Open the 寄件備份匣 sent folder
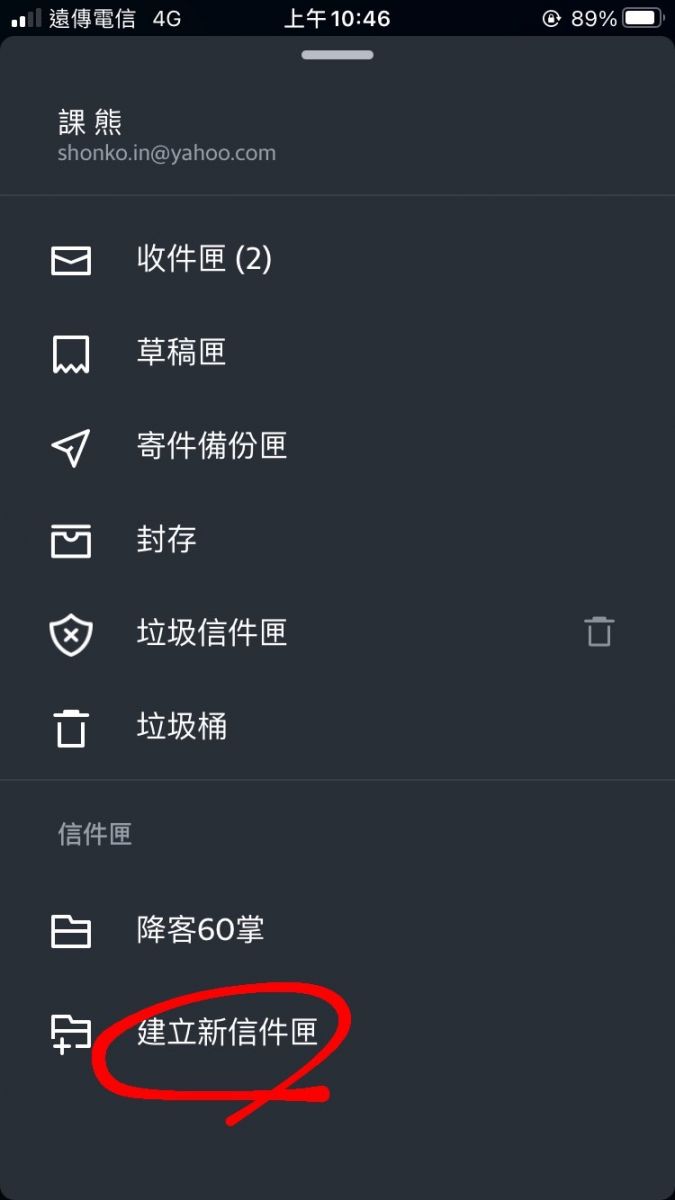The height and width of the screenshot is (1200, 675). [x=337, y=447]
